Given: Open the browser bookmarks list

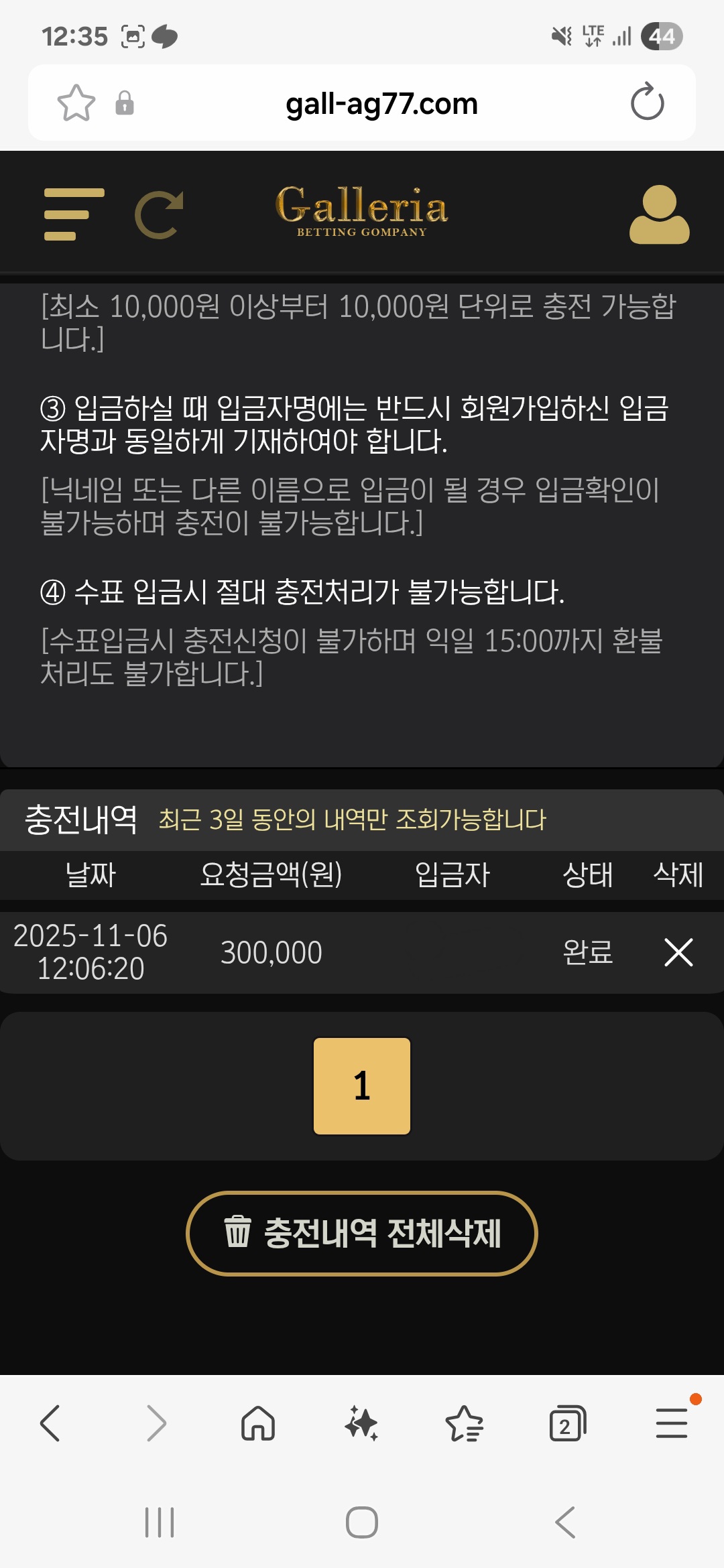Looking at the screenshot, I should point(464,1423).
